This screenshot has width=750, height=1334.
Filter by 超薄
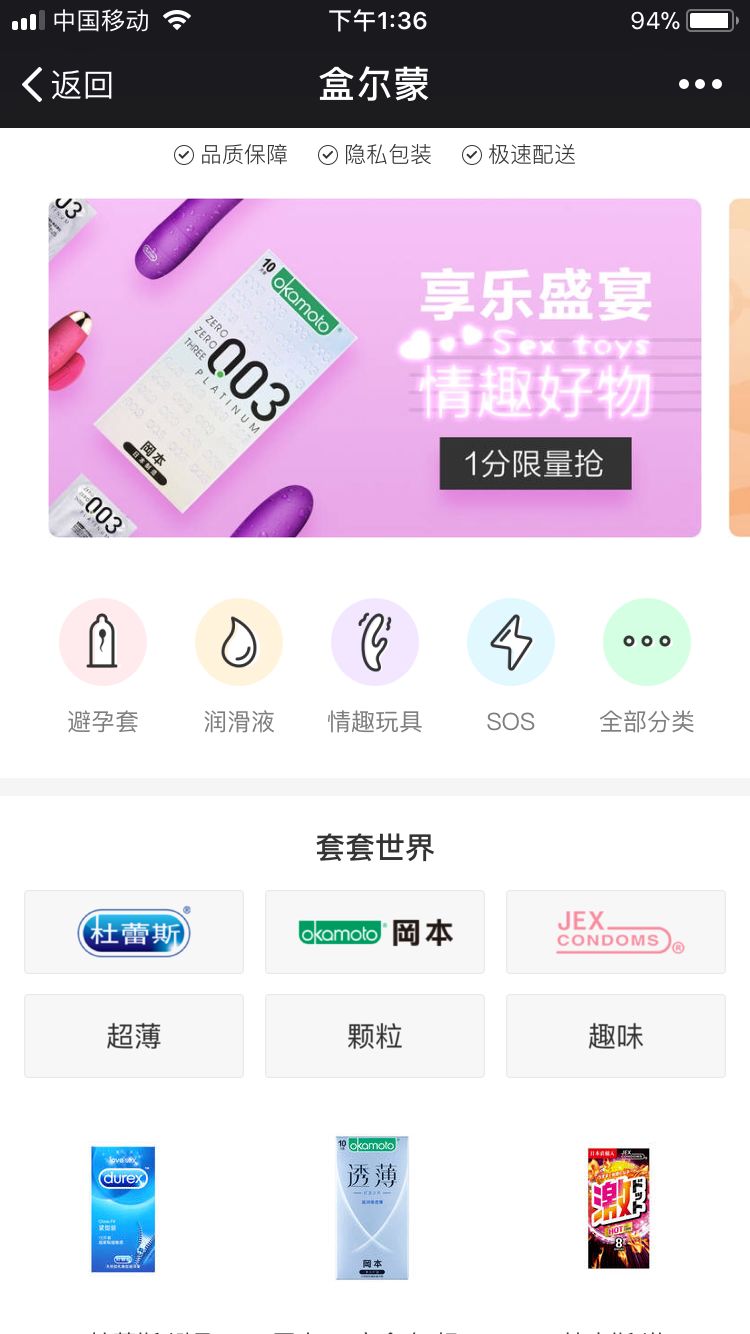pos(134,1036)
